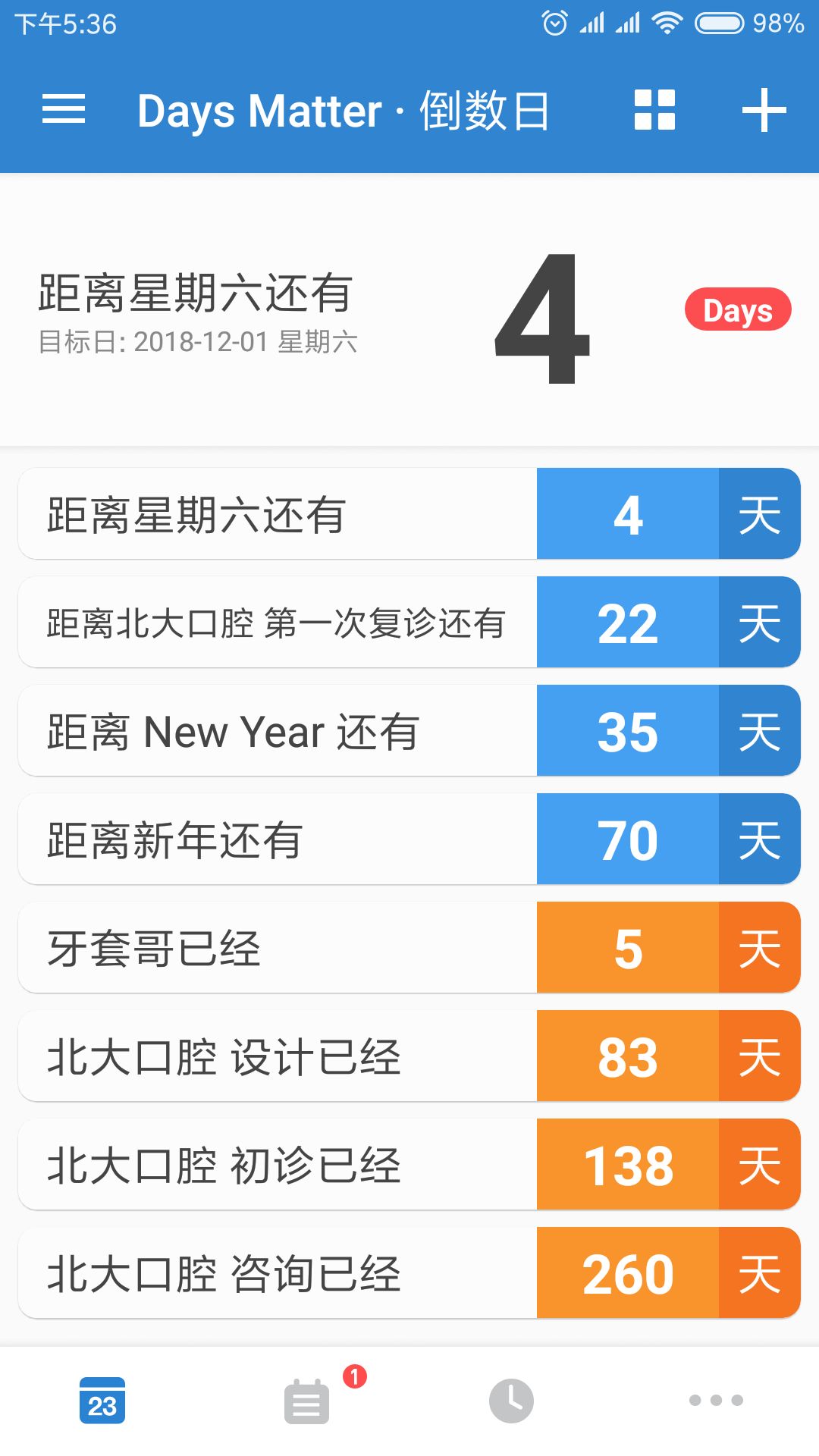
Task: Switch to grid view layout
Action: coord(654,110)
